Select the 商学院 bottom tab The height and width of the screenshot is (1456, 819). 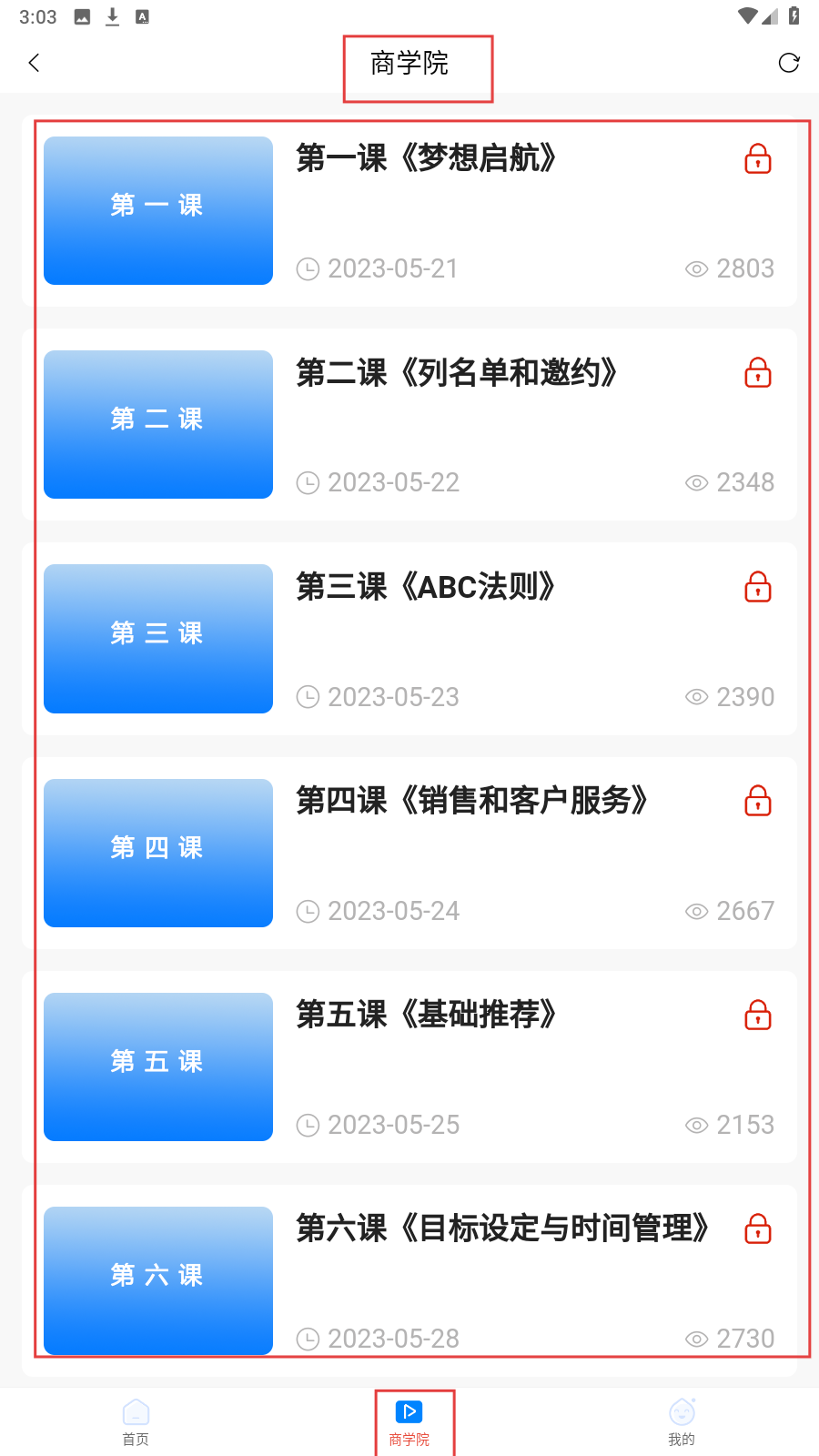(409, 1422)
